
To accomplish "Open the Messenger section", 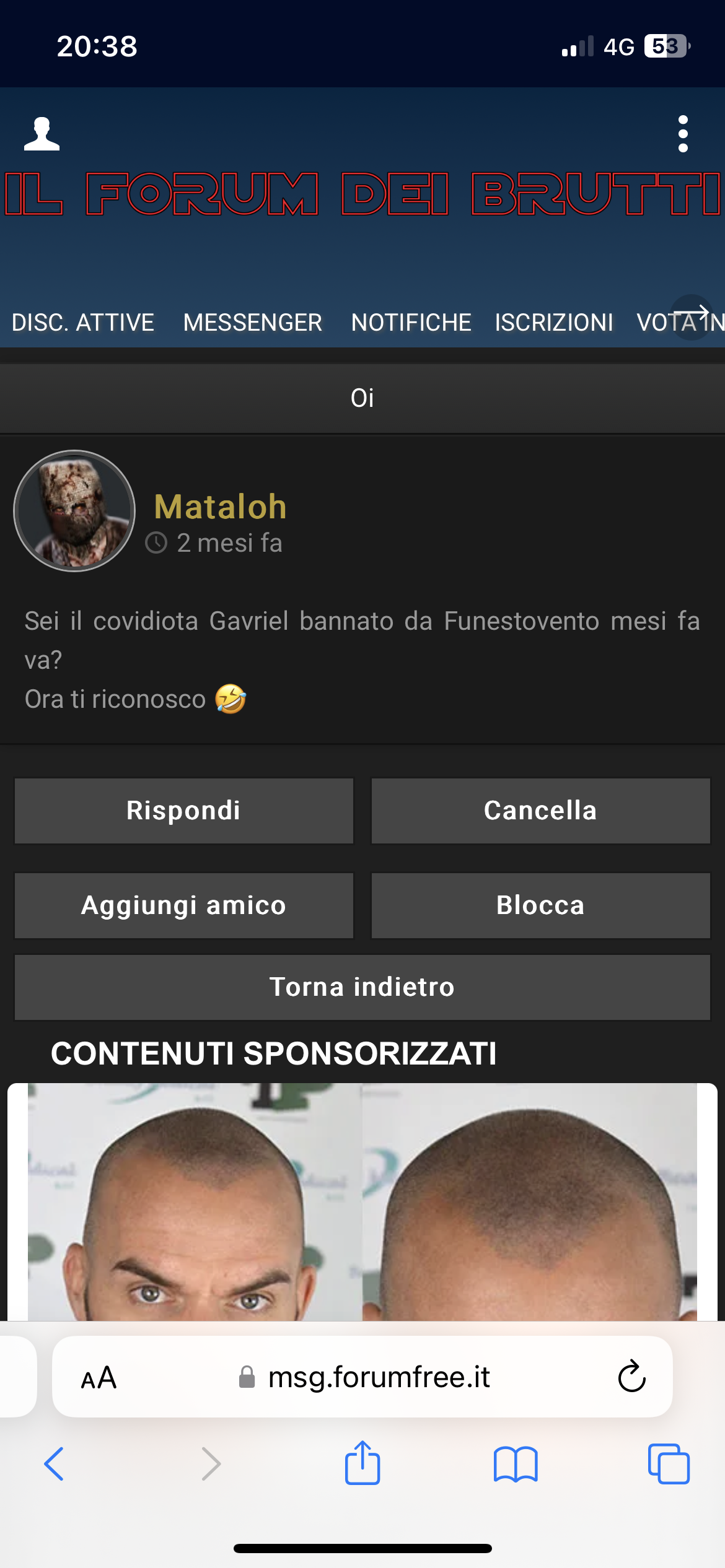I will (x=253, y=323).
